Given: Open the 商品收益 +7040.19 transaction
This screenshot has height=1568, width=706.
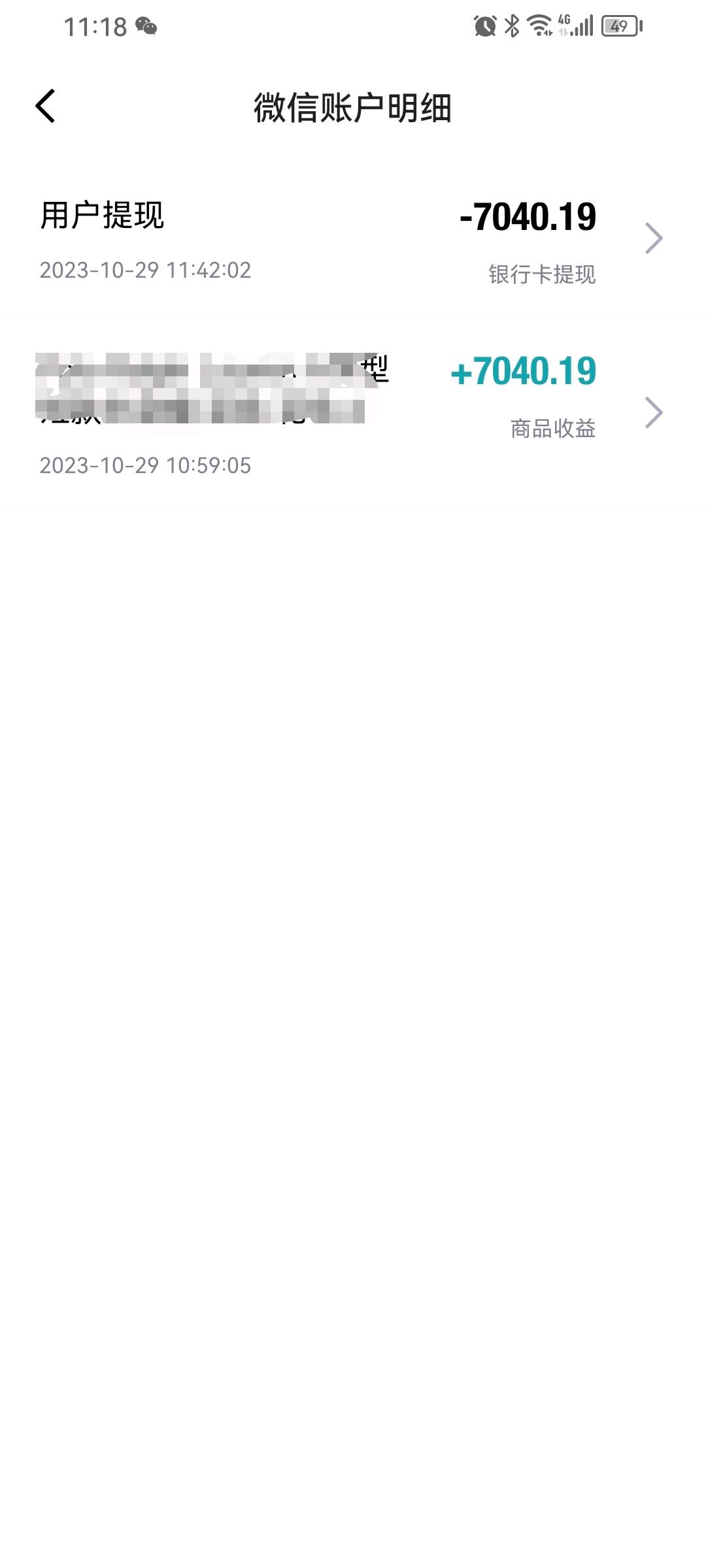Looking at the screenshot, I should [353, 412].
